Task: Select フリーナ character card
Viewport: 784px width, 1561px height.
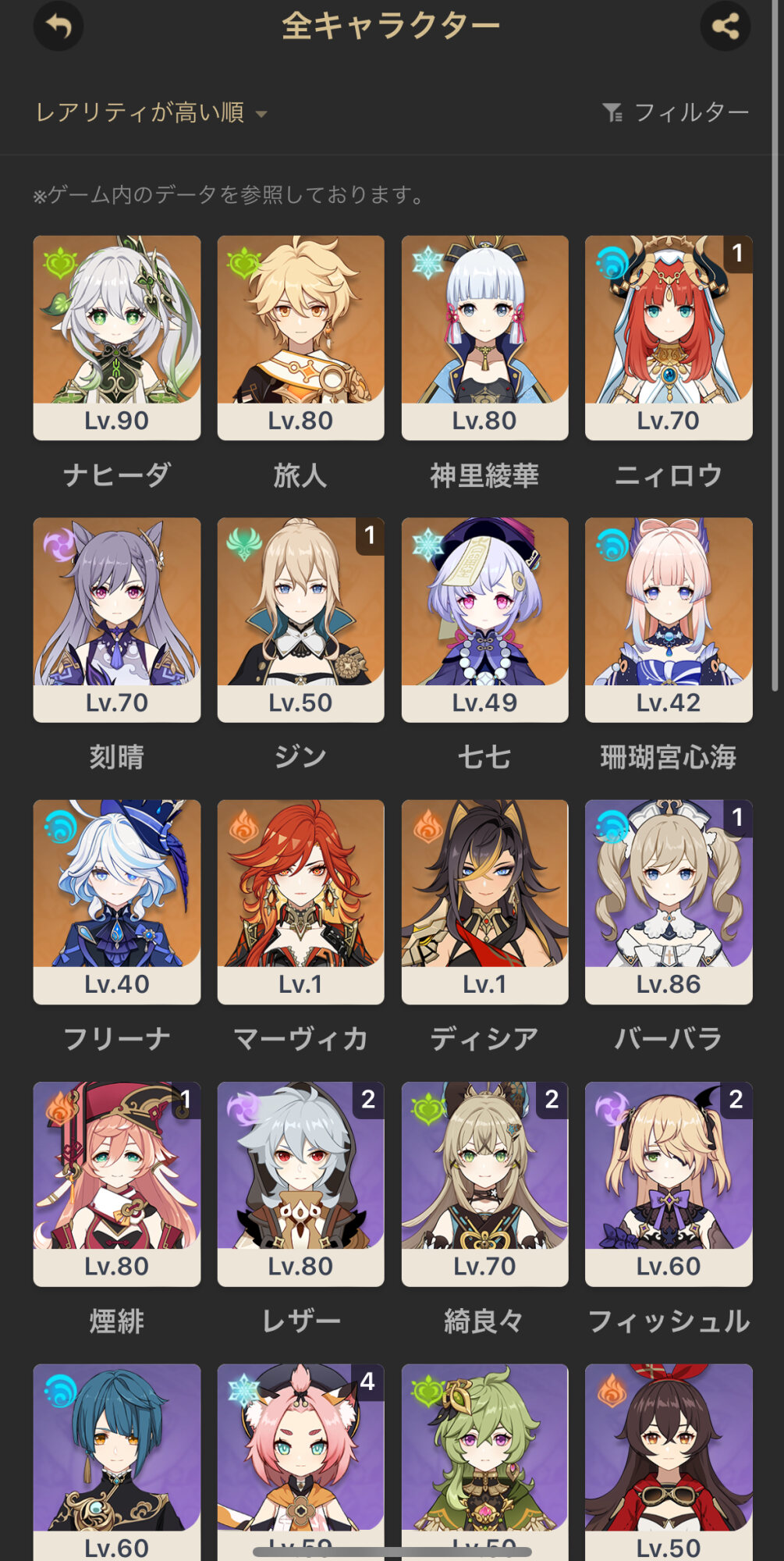Action: click(x=117, y=901)
